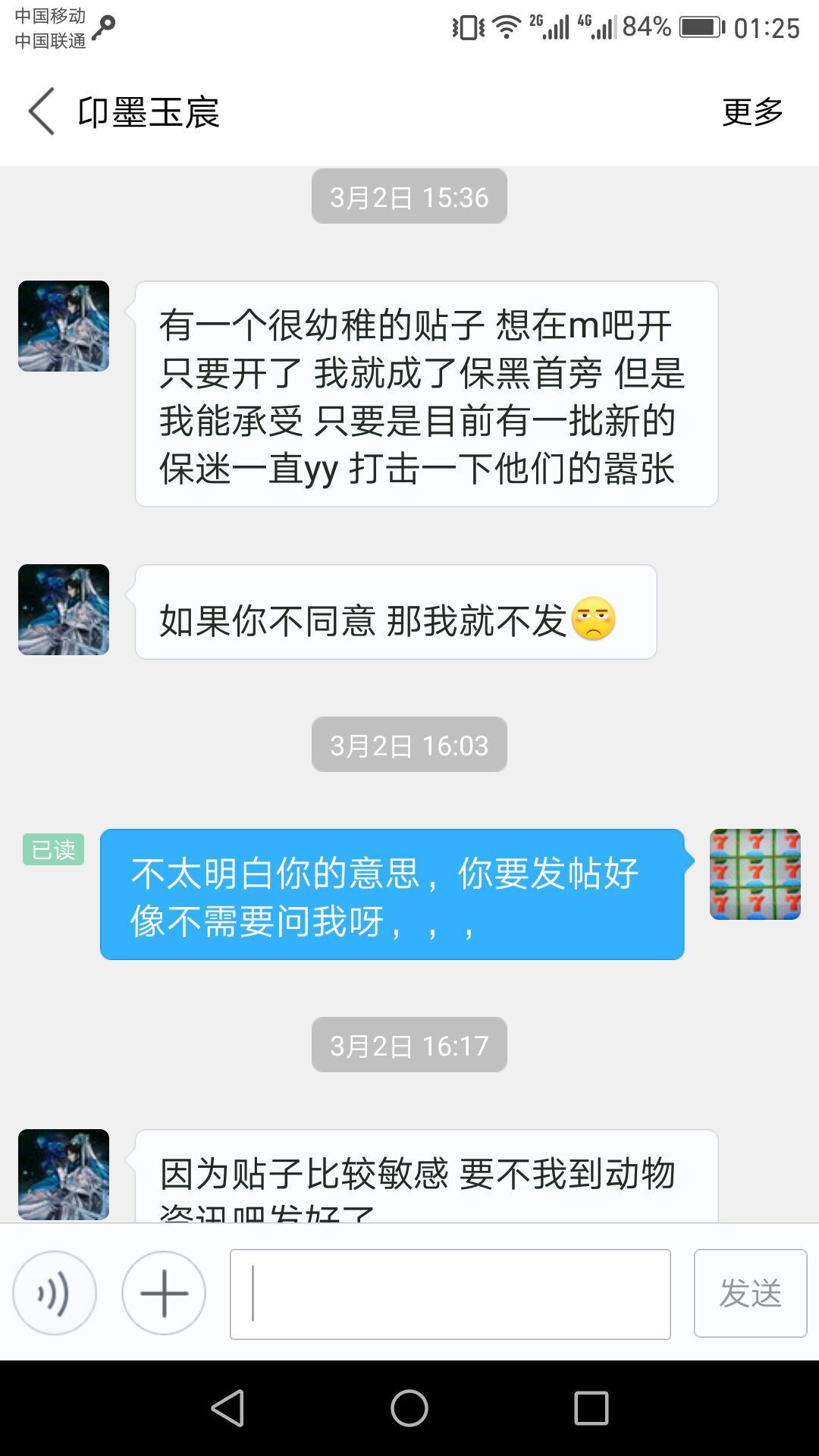The height and width of the screenshot is (1456, 819).
Task: Tap the system home button
Action: tap(409, 1408)
